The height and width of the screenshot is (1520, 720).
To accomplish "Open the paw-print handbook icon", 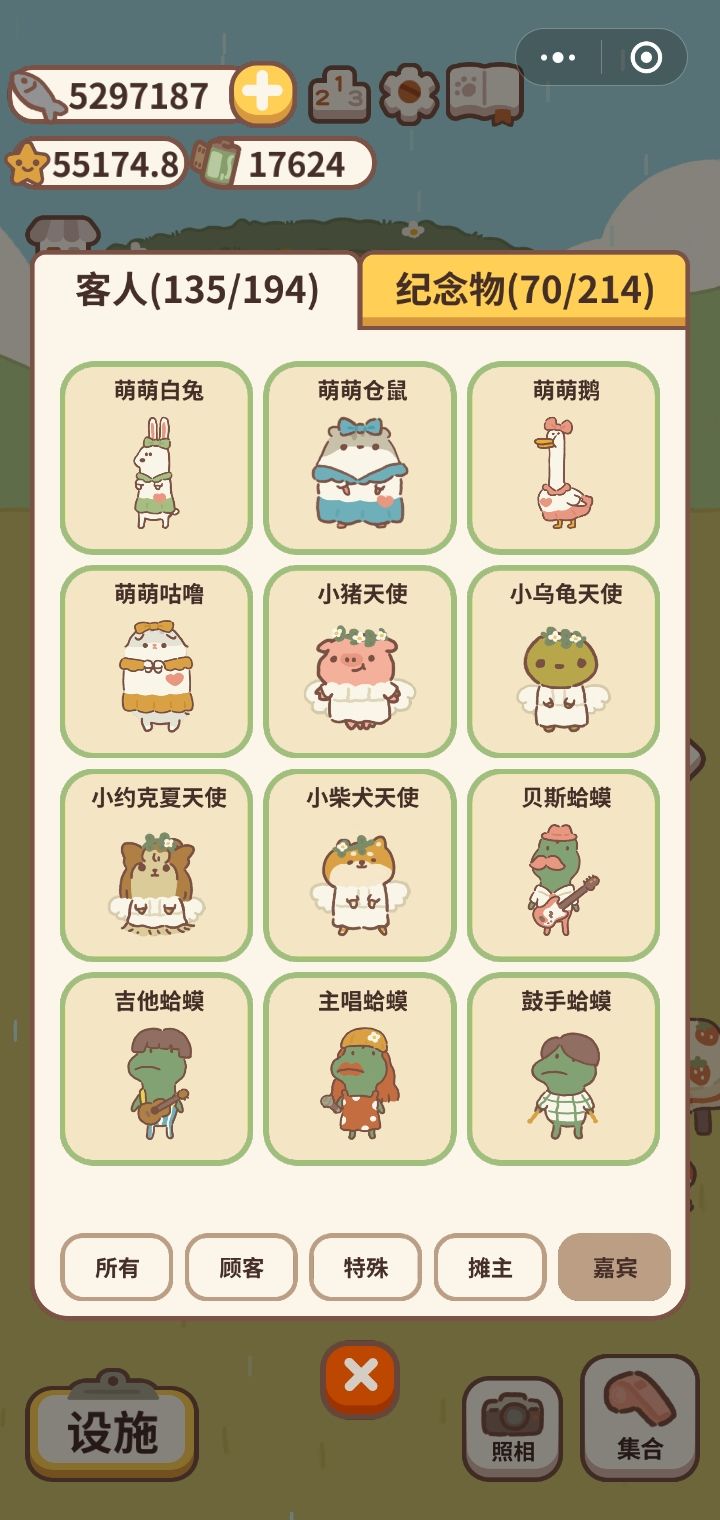I will pos(483,95).
